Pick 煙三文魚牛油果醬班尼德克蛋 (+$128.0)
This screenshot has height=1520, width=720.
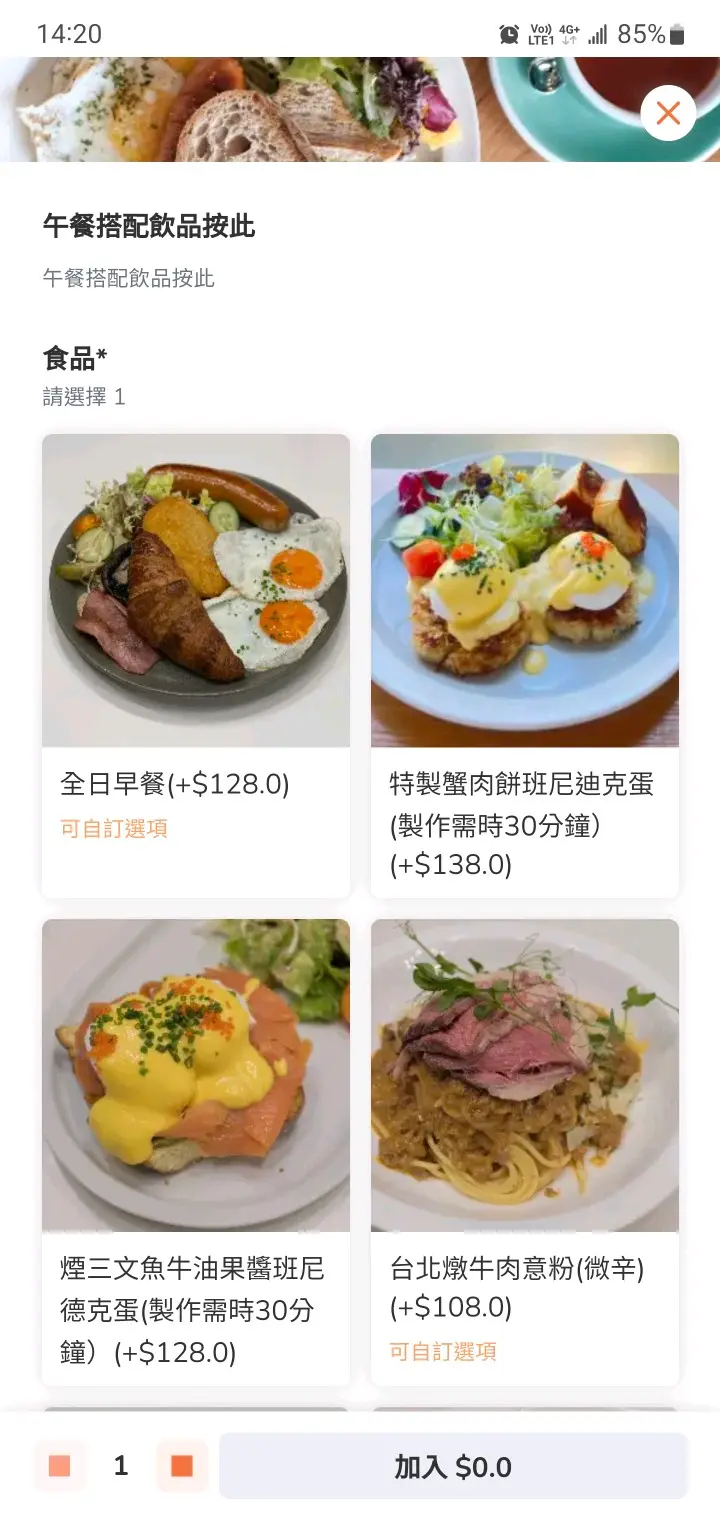(196, 1150)
